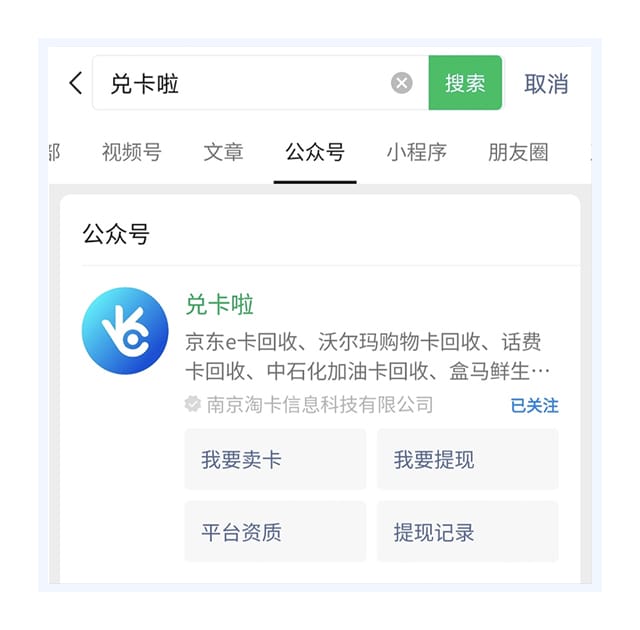The image size is (640, 630).
Task: Tap the search field containing 兑卡啦
Action: 240,83
